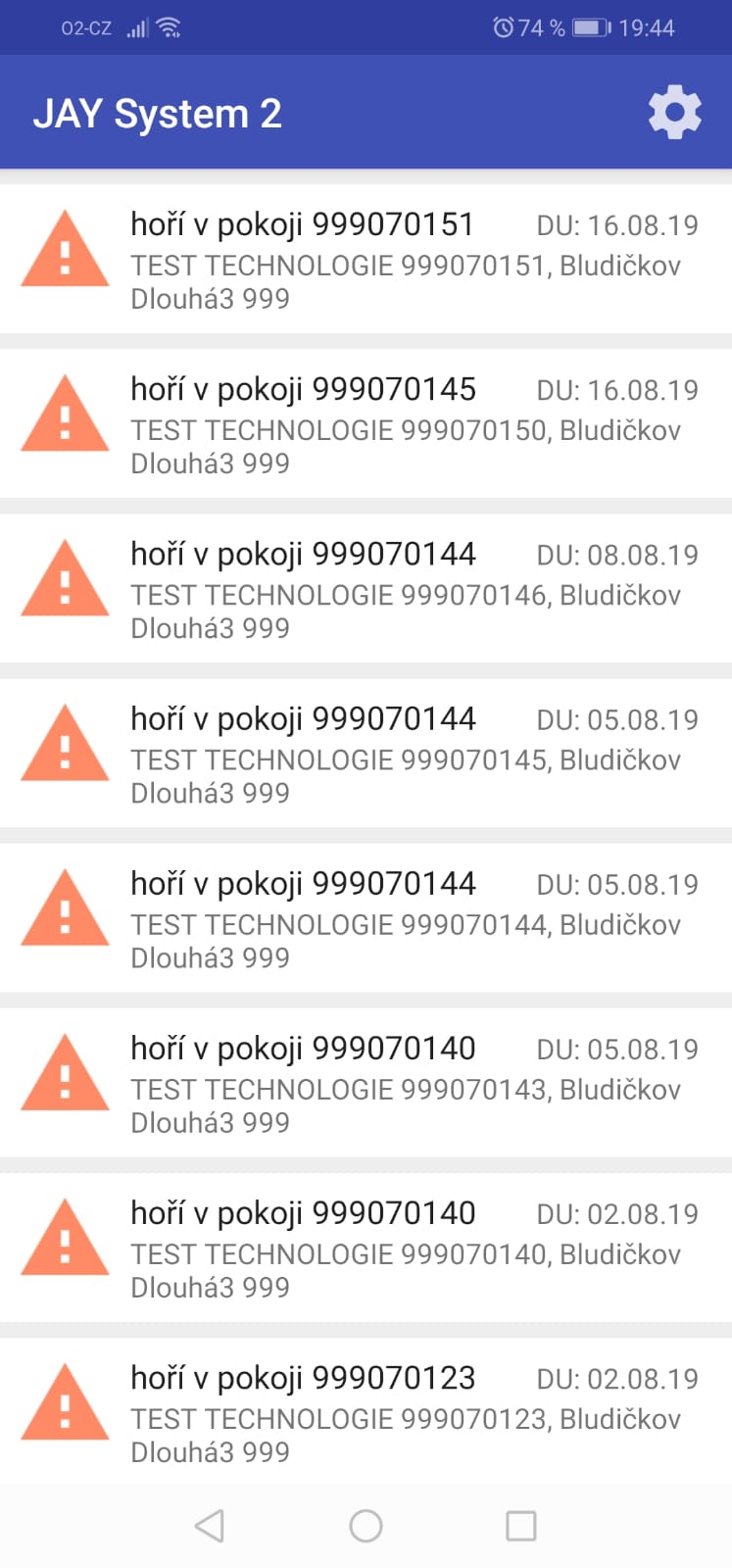This screenshot has height=1568, width=732.
Task: Tap alarm row TEST TECHNOLOGIE 999070143
Action: tap(366, 1082)
